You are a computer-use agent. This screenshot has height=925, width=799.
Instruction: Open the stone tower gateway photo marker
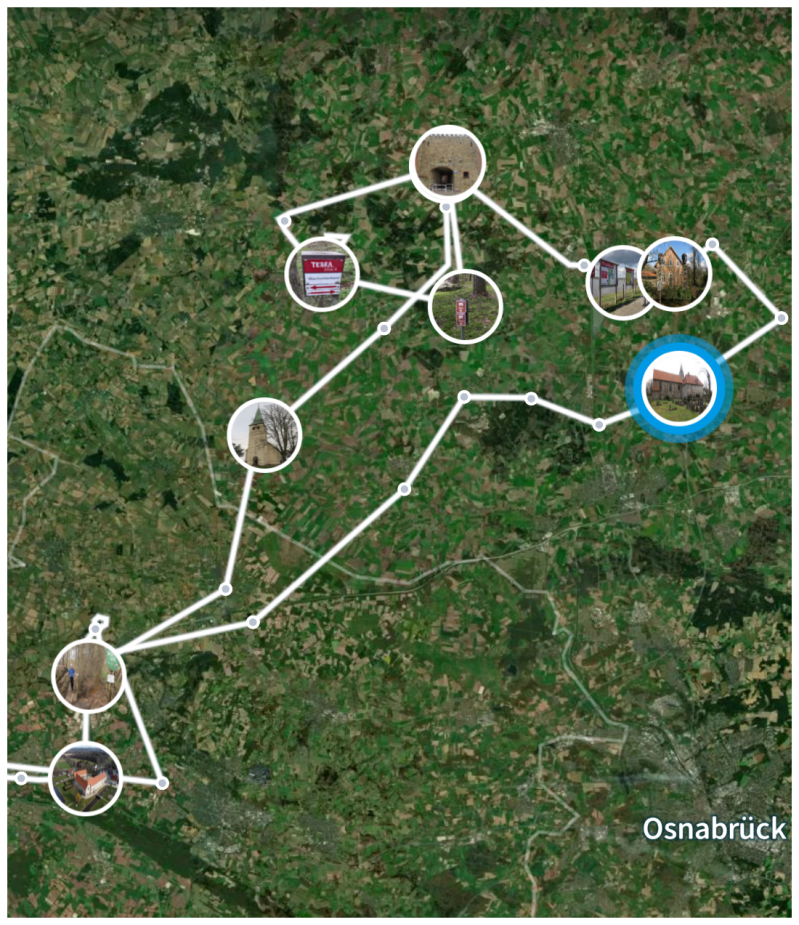(448, 162)
